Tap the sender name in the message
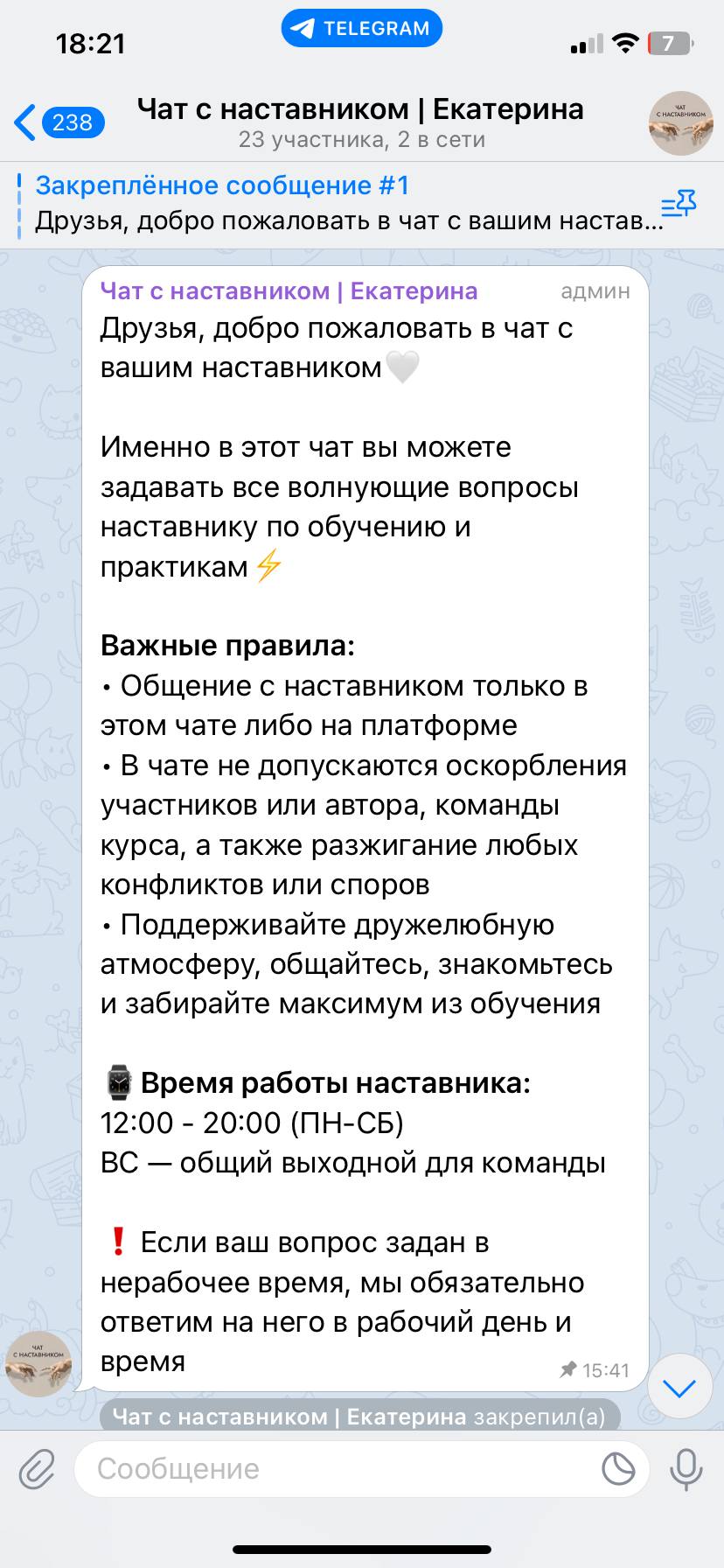Viewport: 724px width, 1568px height. tap(289, 290)
